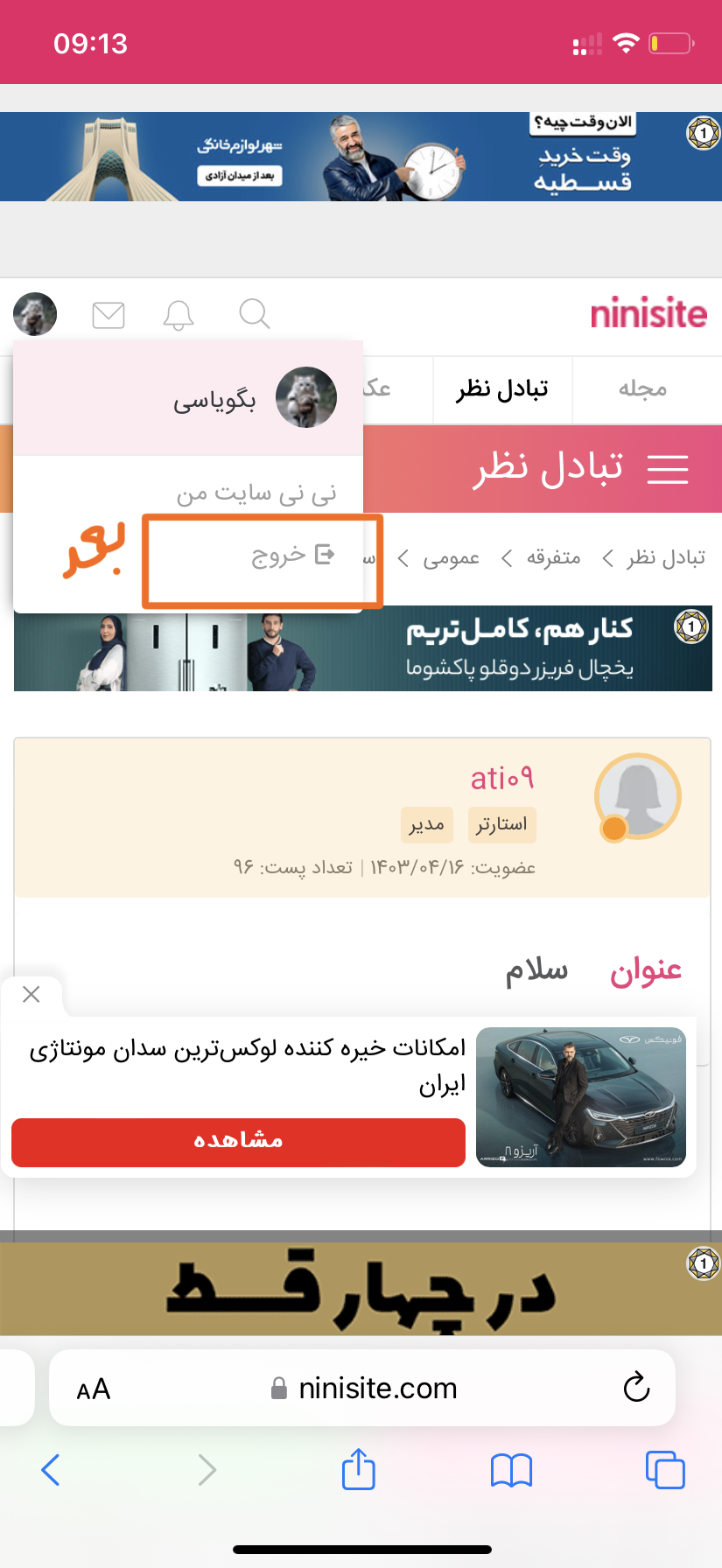
Task: Open the hamburger drawer menu
Action: tap(667, 469)
